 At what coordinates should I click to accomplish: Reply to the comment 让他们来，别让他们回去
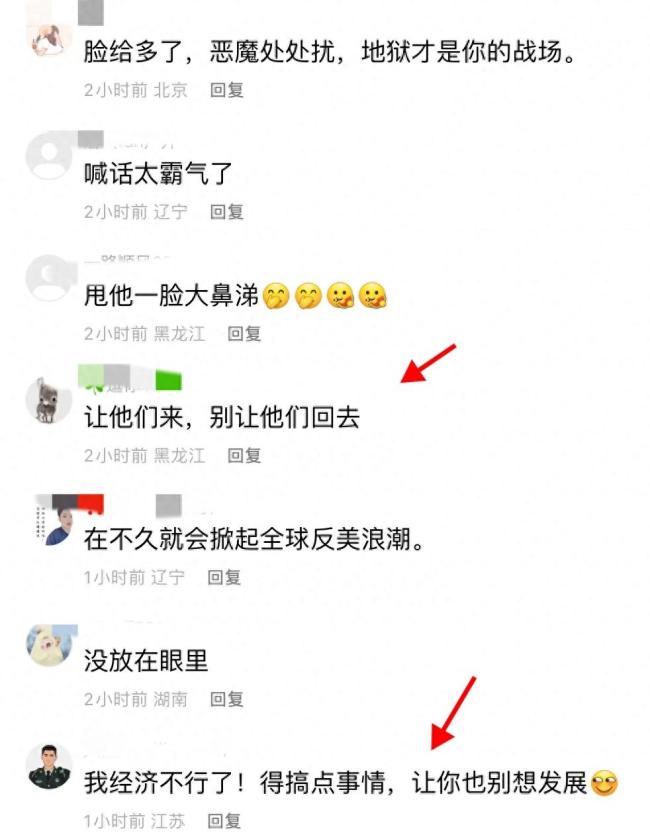244,455
